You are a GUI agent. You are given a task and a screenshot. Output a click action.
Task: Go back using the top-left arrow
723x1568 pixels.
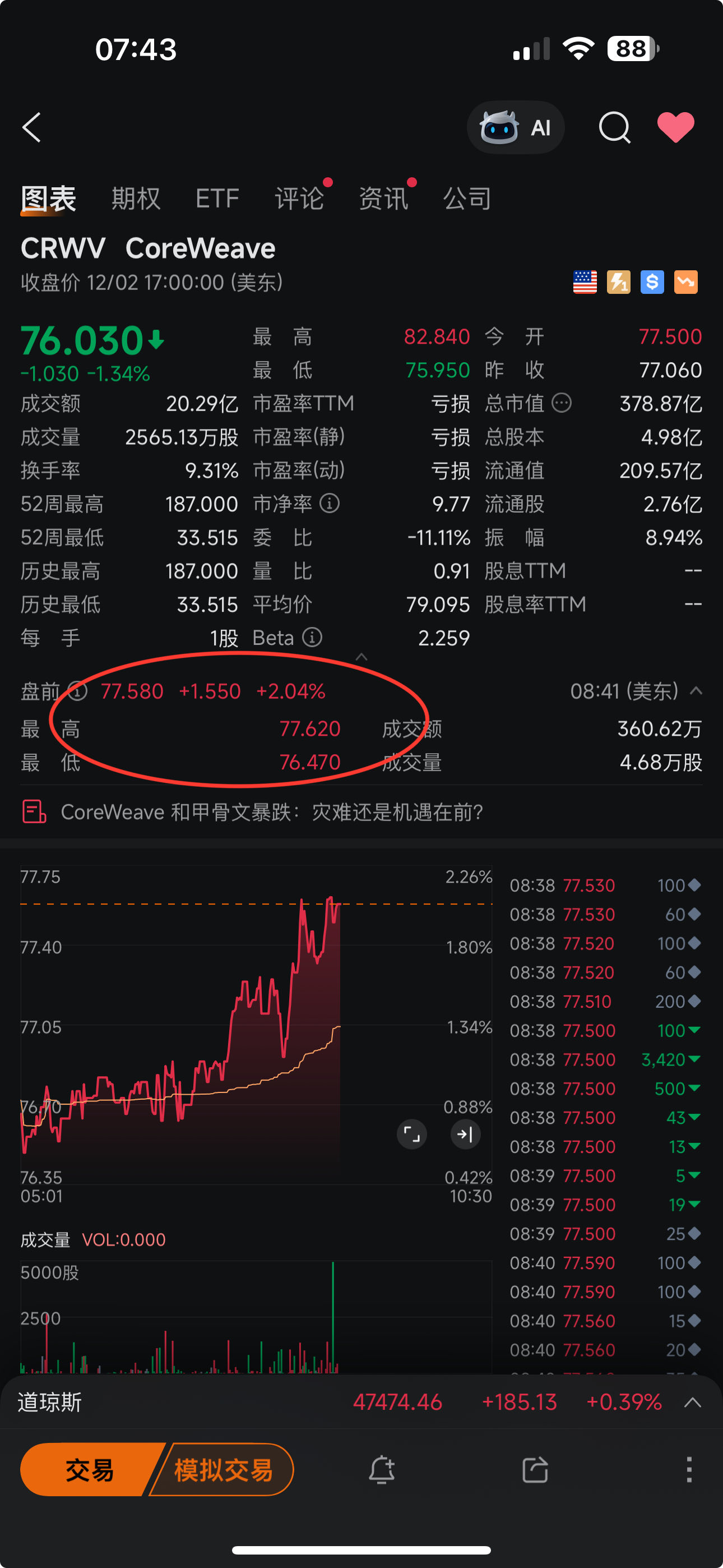pos(31,127)
